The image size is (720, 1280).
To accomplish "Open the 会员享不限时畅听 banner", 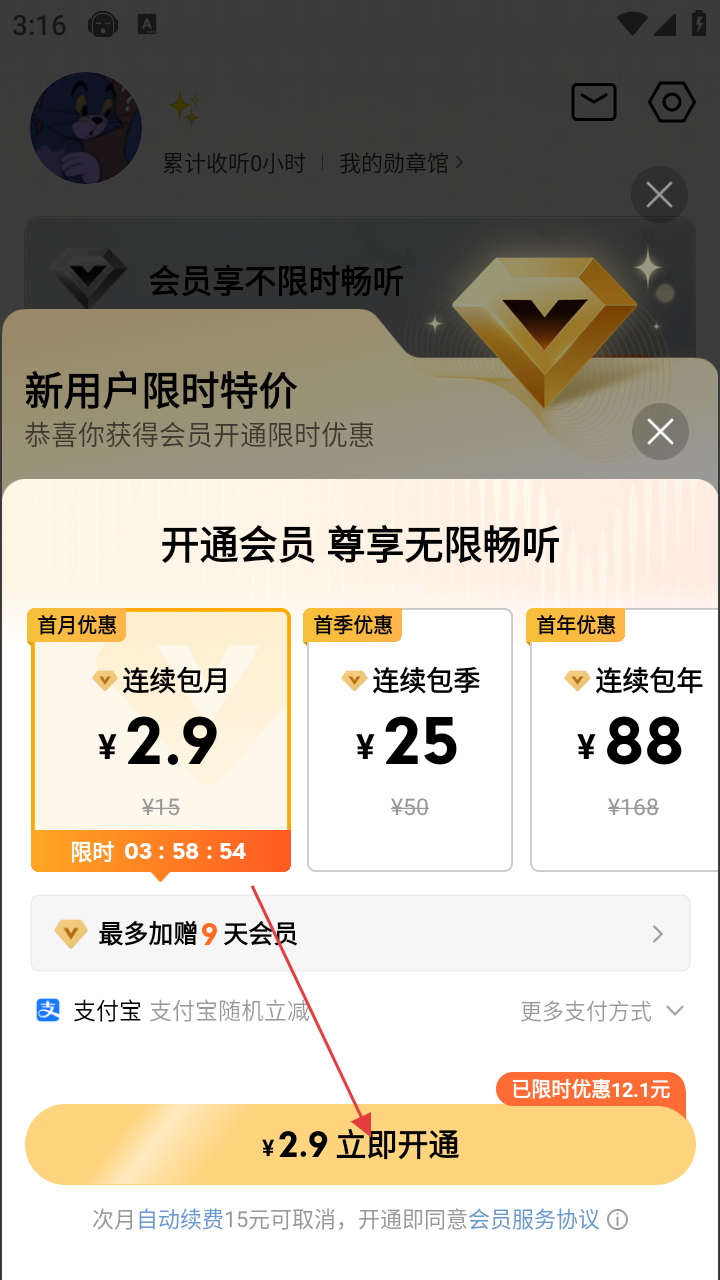I will click(275, 281).
